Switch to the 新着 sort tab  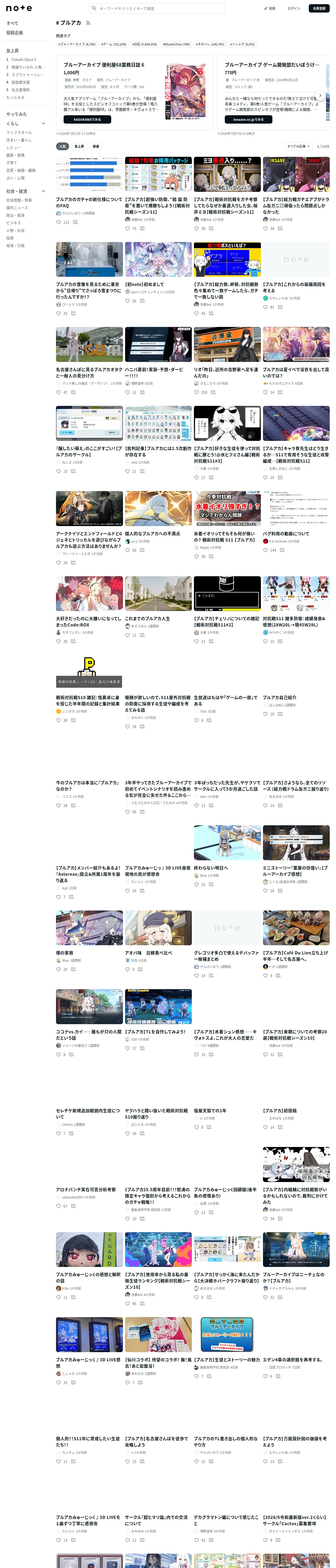click(x=96, y=146)
